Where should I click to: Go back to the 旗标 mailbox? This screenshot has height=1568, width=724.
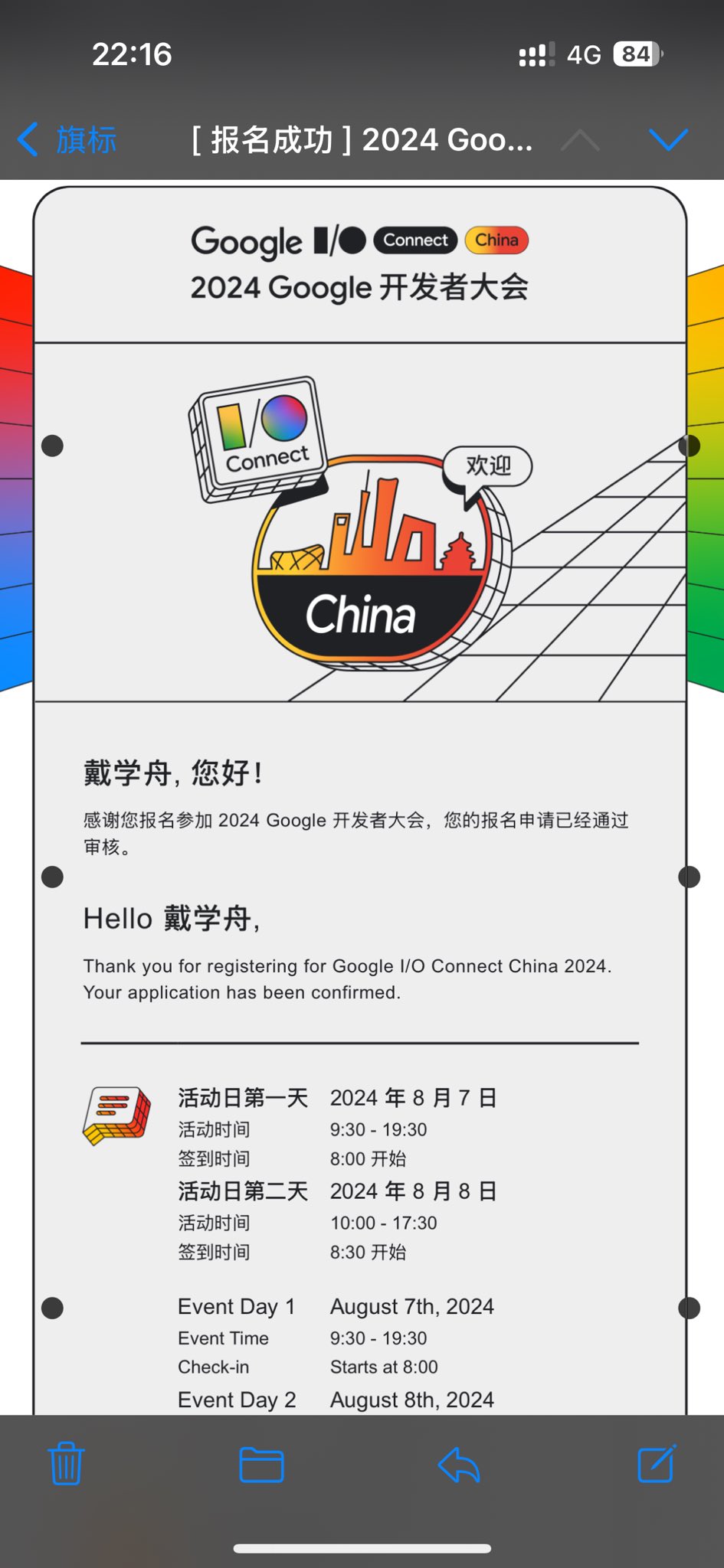click(67, 140)
